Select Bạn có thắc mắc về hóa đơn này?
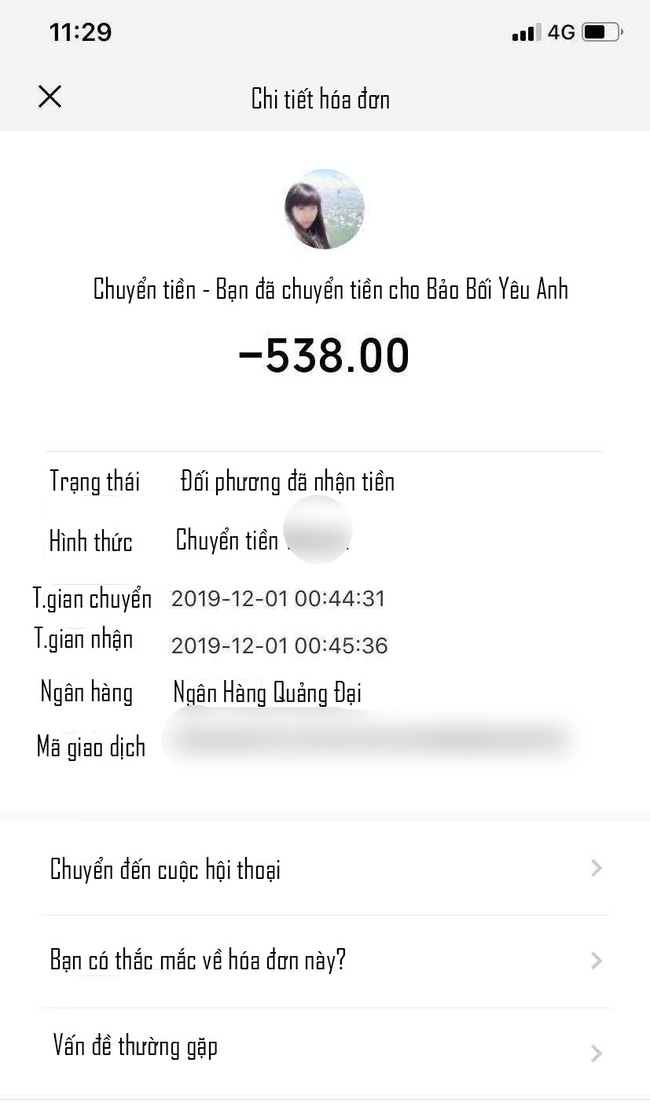The width and height of the screenshot is (650, 1103). pyautogui.click(x=324, y=961)
